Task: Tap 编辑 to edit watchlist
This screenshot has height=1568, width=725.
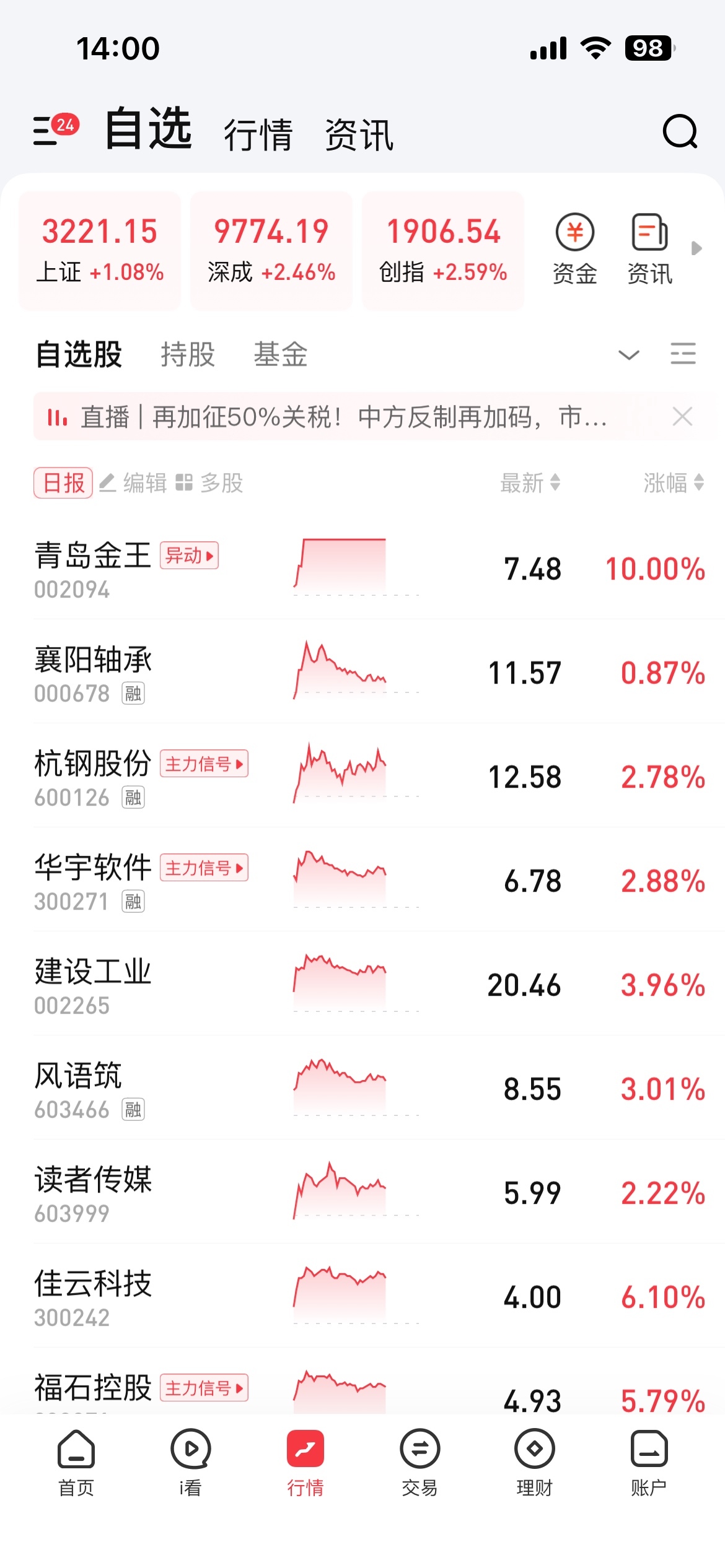Action: click(134, 482)
